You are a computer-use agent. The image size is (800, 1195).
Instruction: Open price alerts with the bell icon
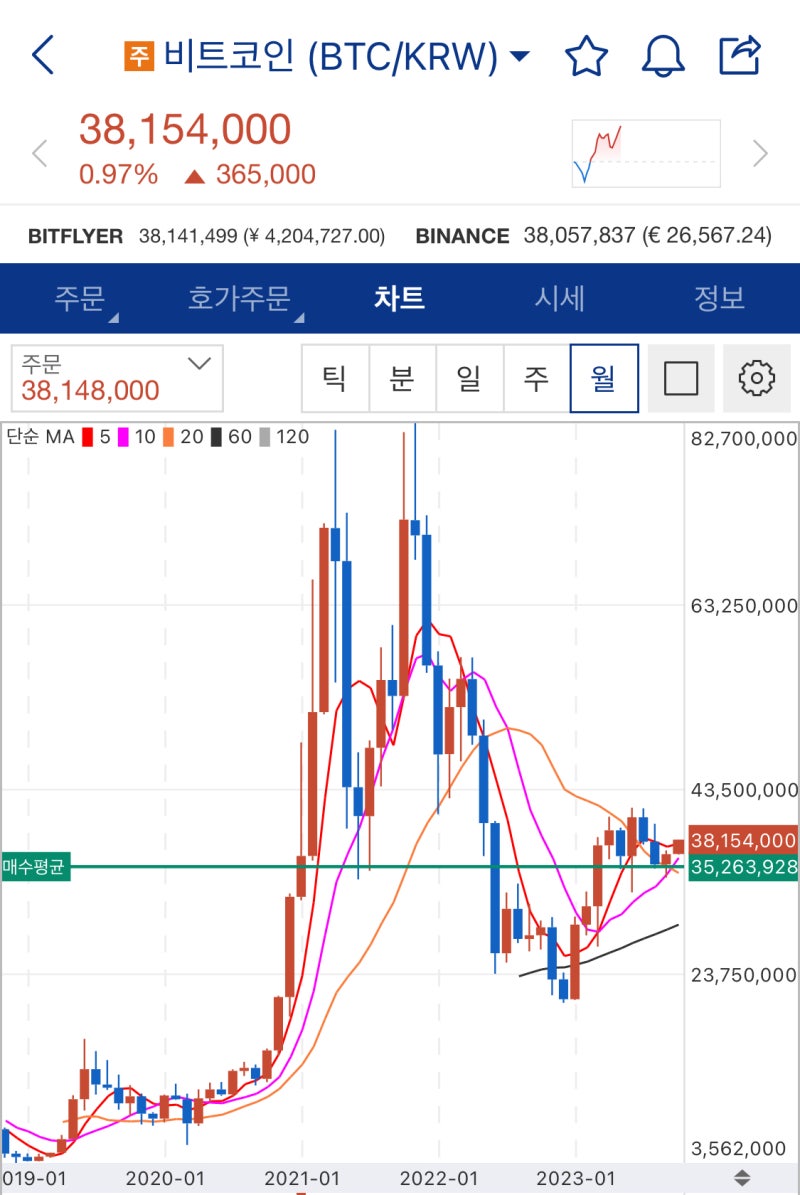663,57
